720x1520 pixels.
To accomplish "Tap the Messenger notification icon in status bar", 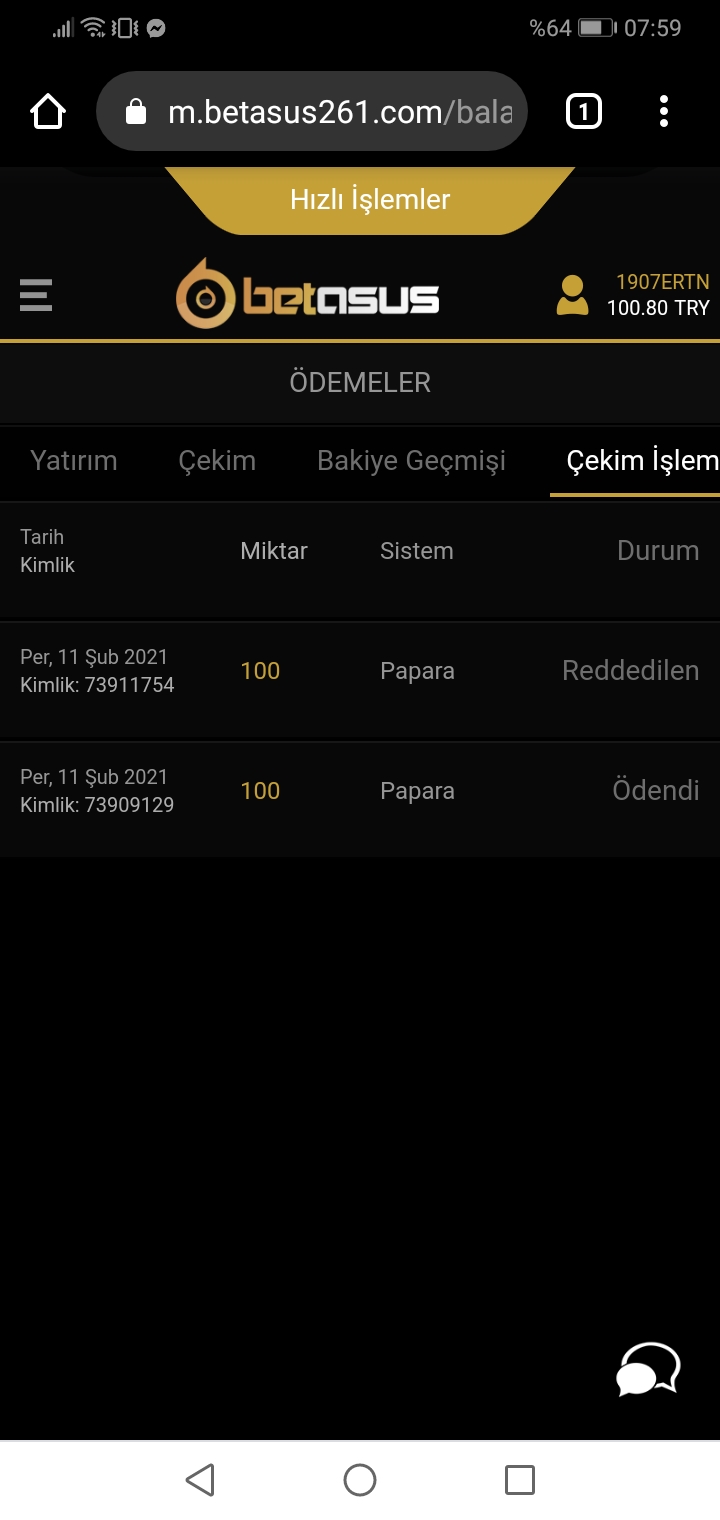I will pyautogui.click(x=155, y=28).
